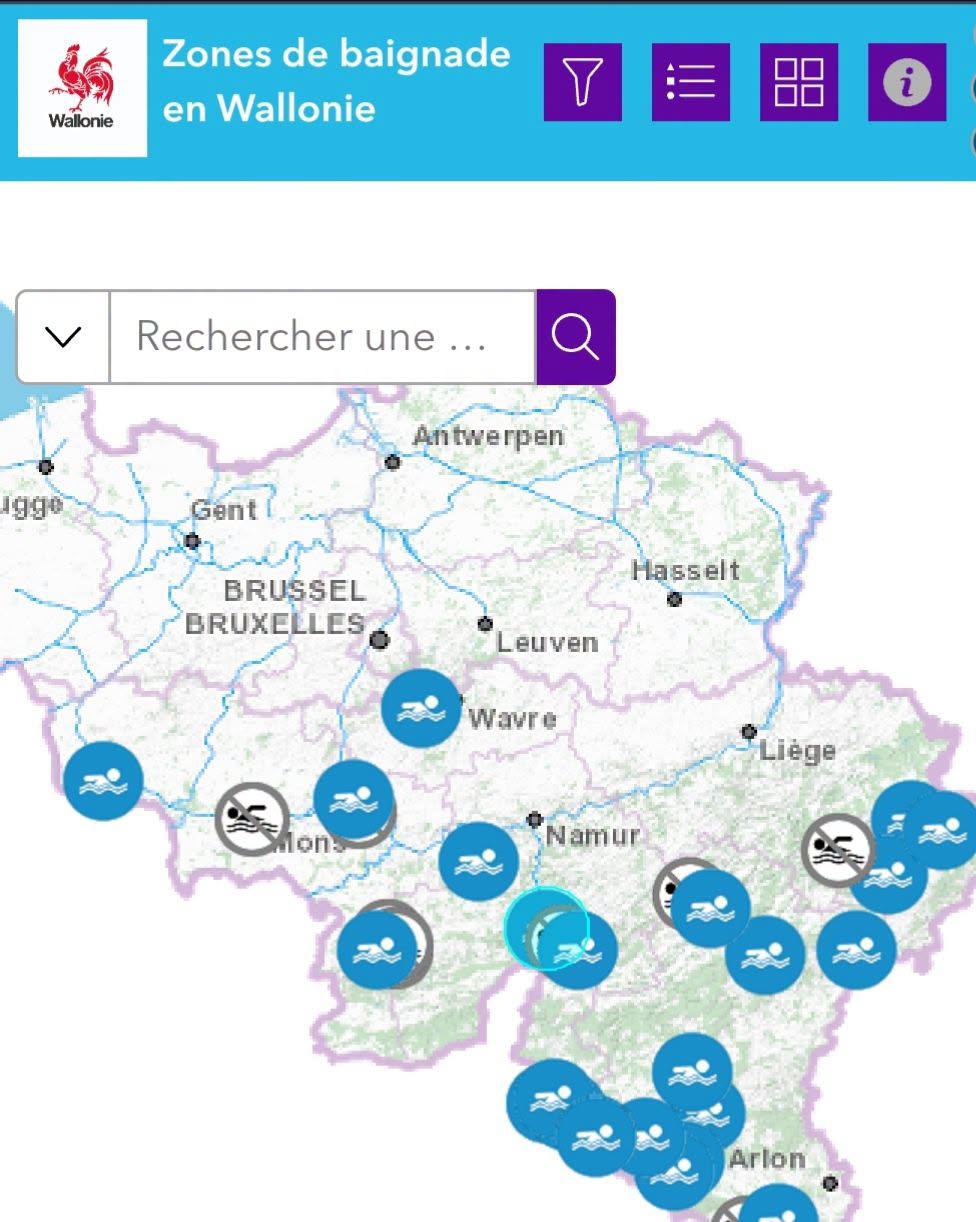Open the information panel
Screen dimensions: 976x1222
click(x=907, y=82)
